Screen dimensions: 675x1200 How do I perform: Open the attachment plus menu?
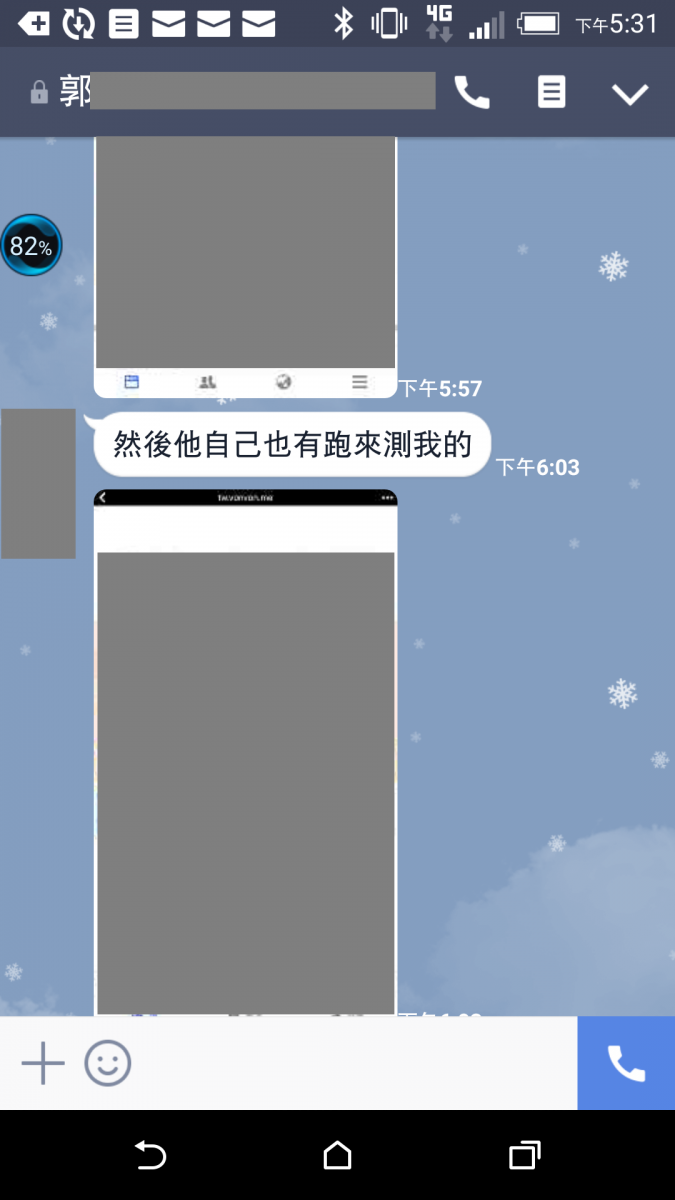tap(43, 1063)
